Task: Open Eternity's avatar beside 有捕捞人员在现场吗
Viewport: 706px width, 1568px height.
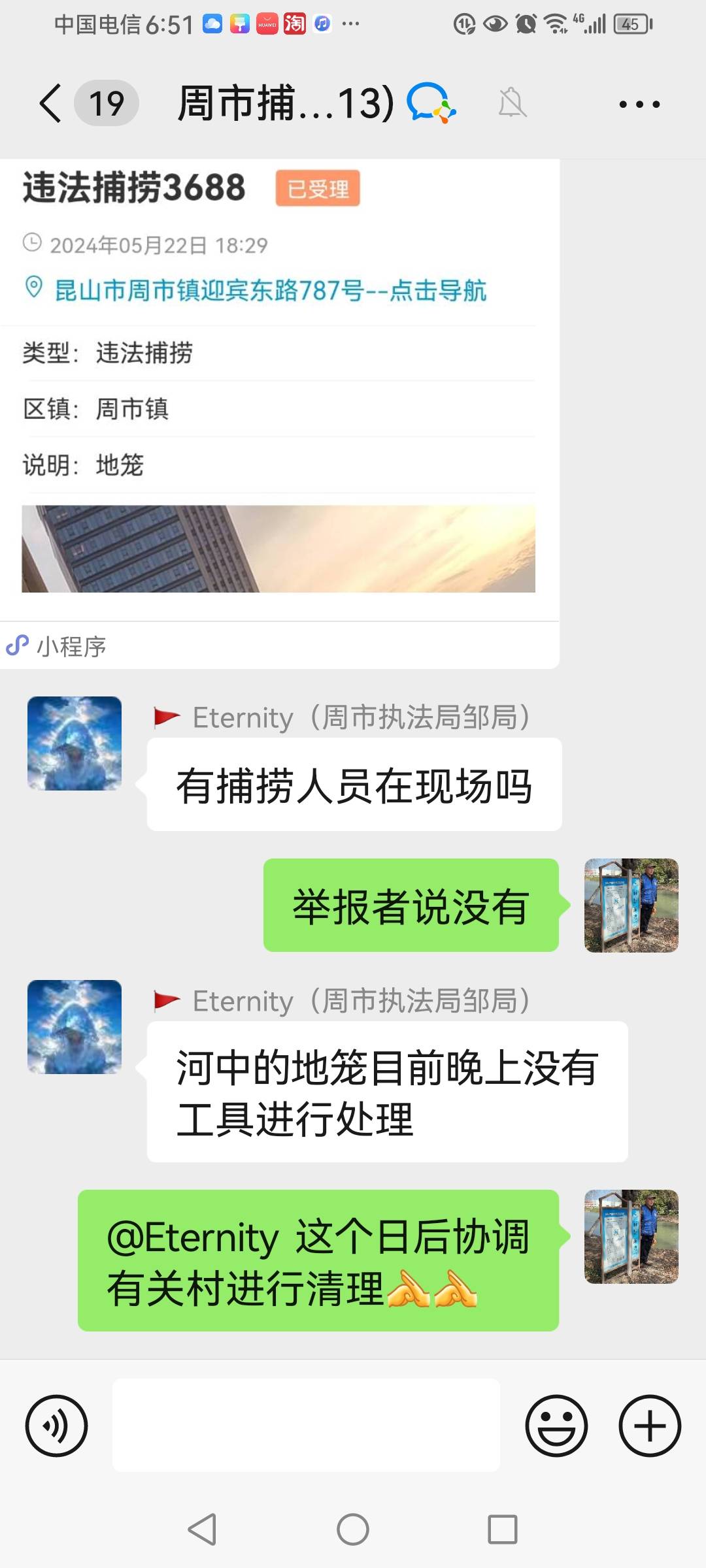Action: pyautogui.click(x=75, y=743)
